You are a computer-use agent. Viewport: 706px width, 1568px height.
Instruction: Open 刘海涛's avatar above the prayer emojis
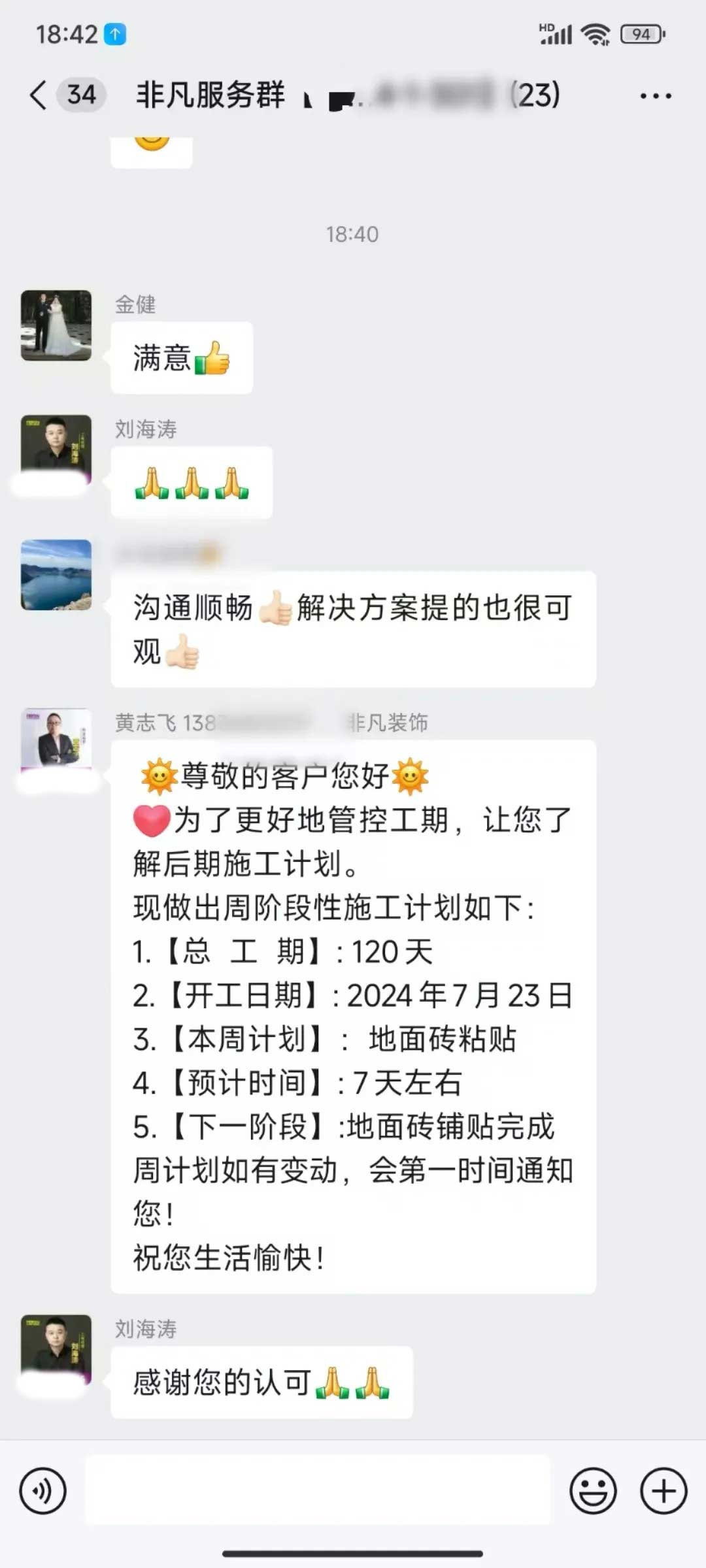pyautogui.click(x=56, y=448)
